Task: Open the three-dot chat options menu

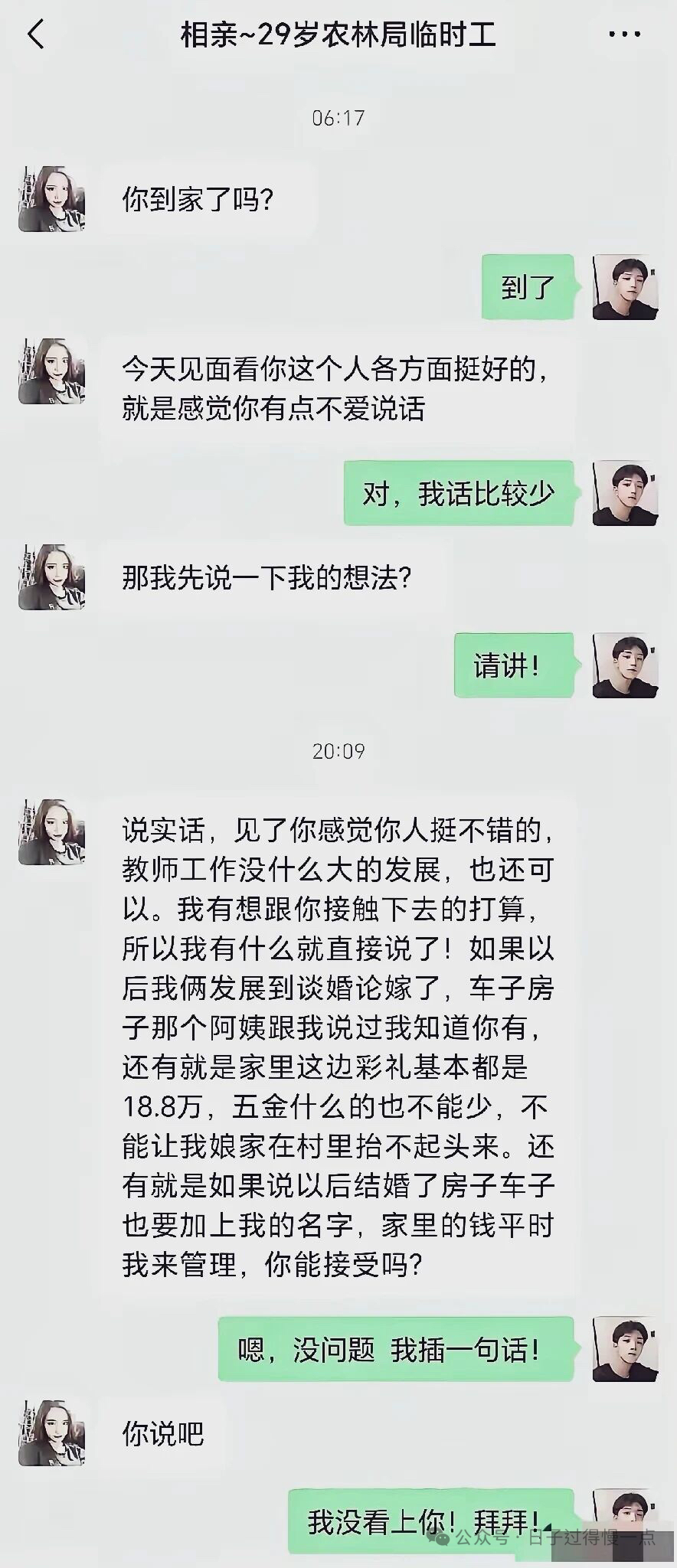Action: pyautogui.click(x=624, y=34)
